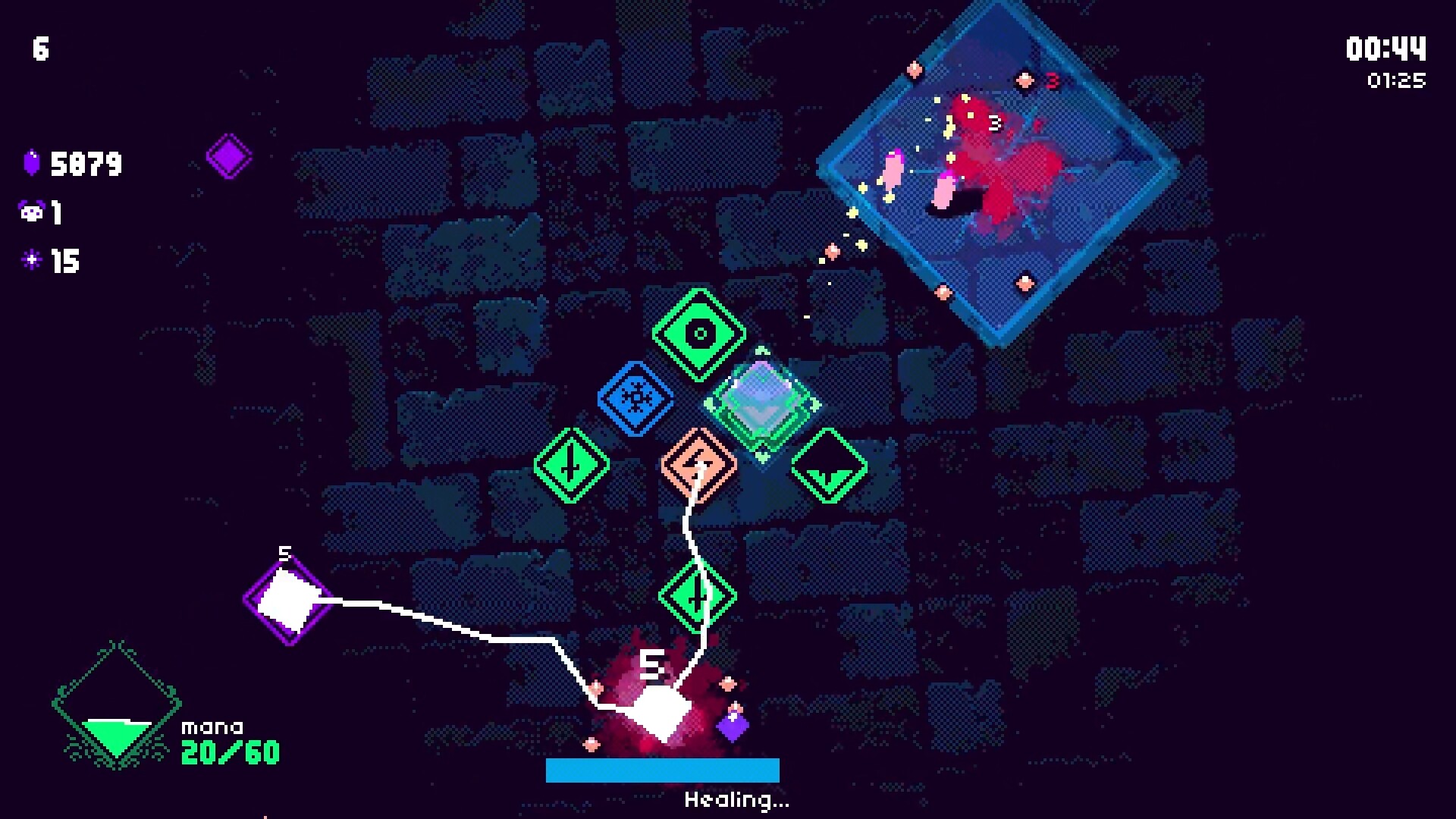The image size is (1456, 819).
Task: Choose the blue snowflake frost rune
Action: pos(635,399)
